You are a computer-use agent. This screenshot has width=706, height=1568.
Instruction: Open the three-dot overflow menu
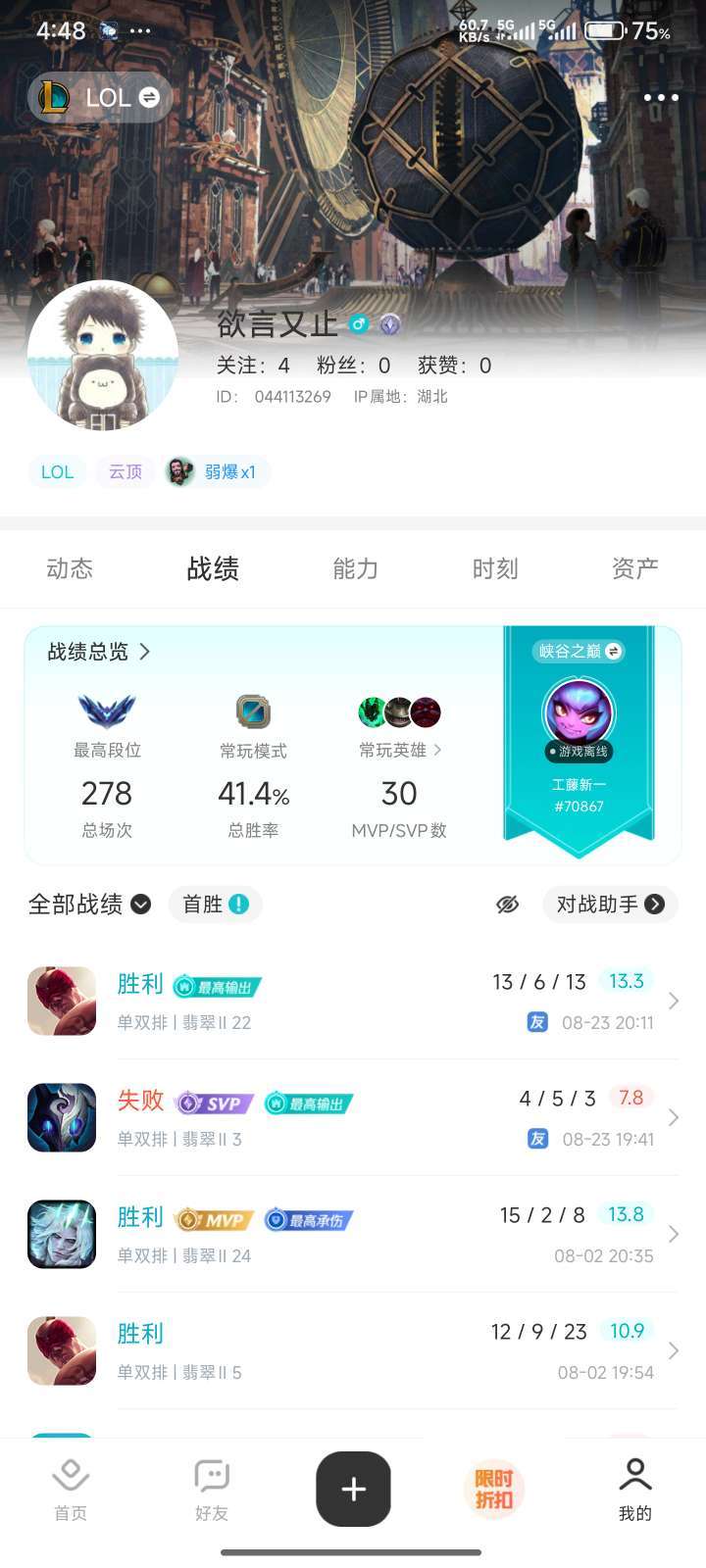pyautogui.click(x=661, y=97)
